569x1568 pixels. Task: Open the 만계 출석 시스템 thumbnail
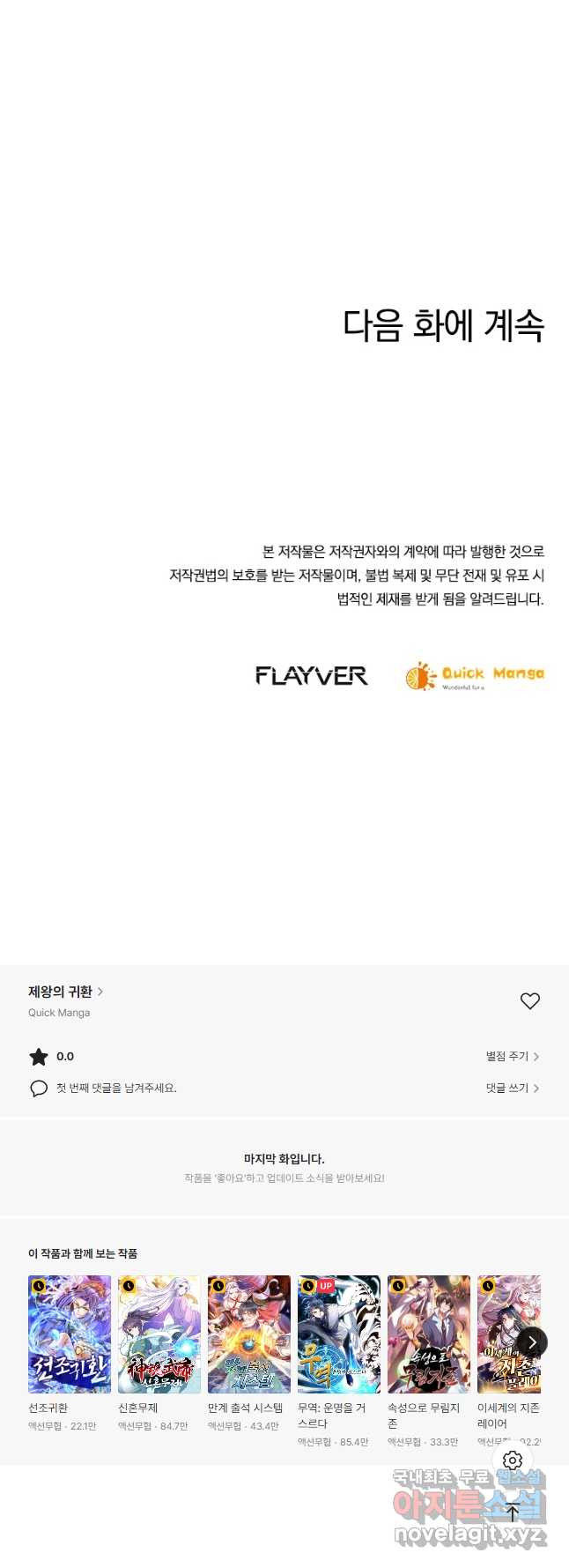pyautogui.click(x=249, y=1334)
